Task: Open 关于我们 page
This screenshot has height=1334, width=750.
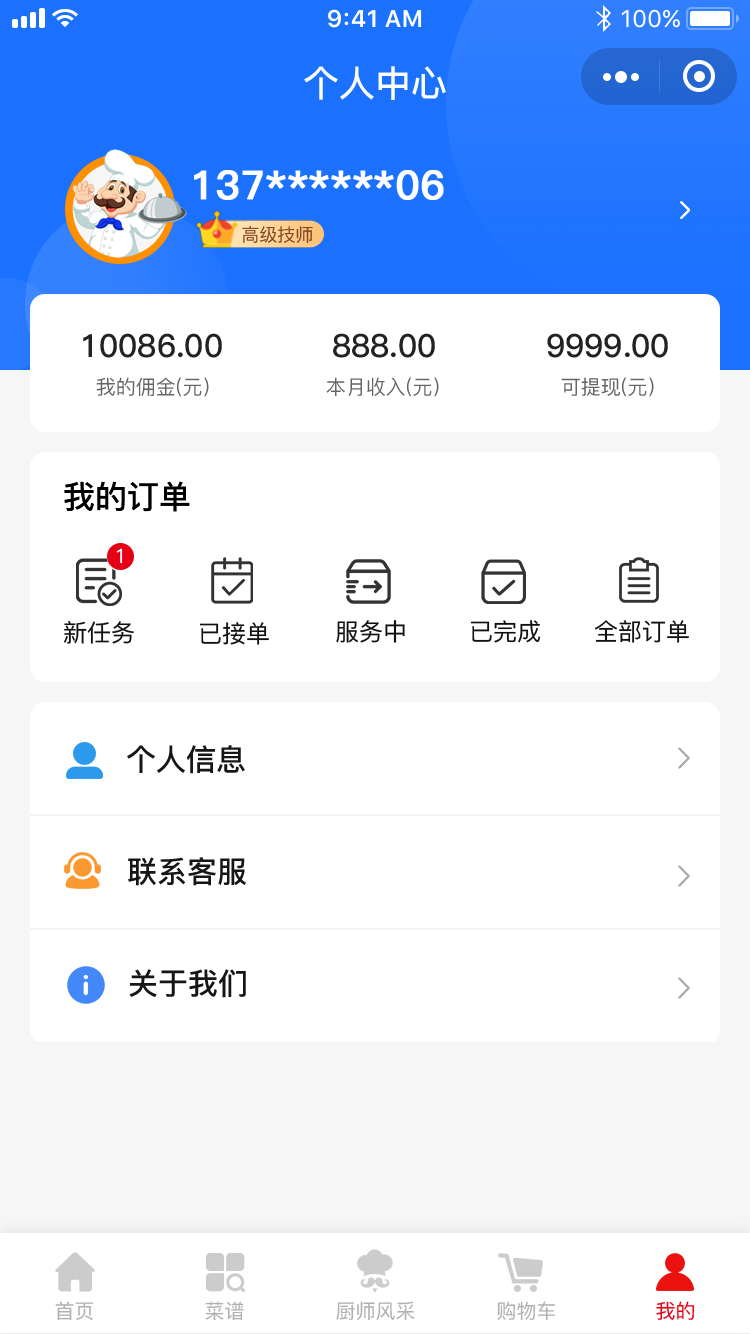Action: click(x=375, y=986)
